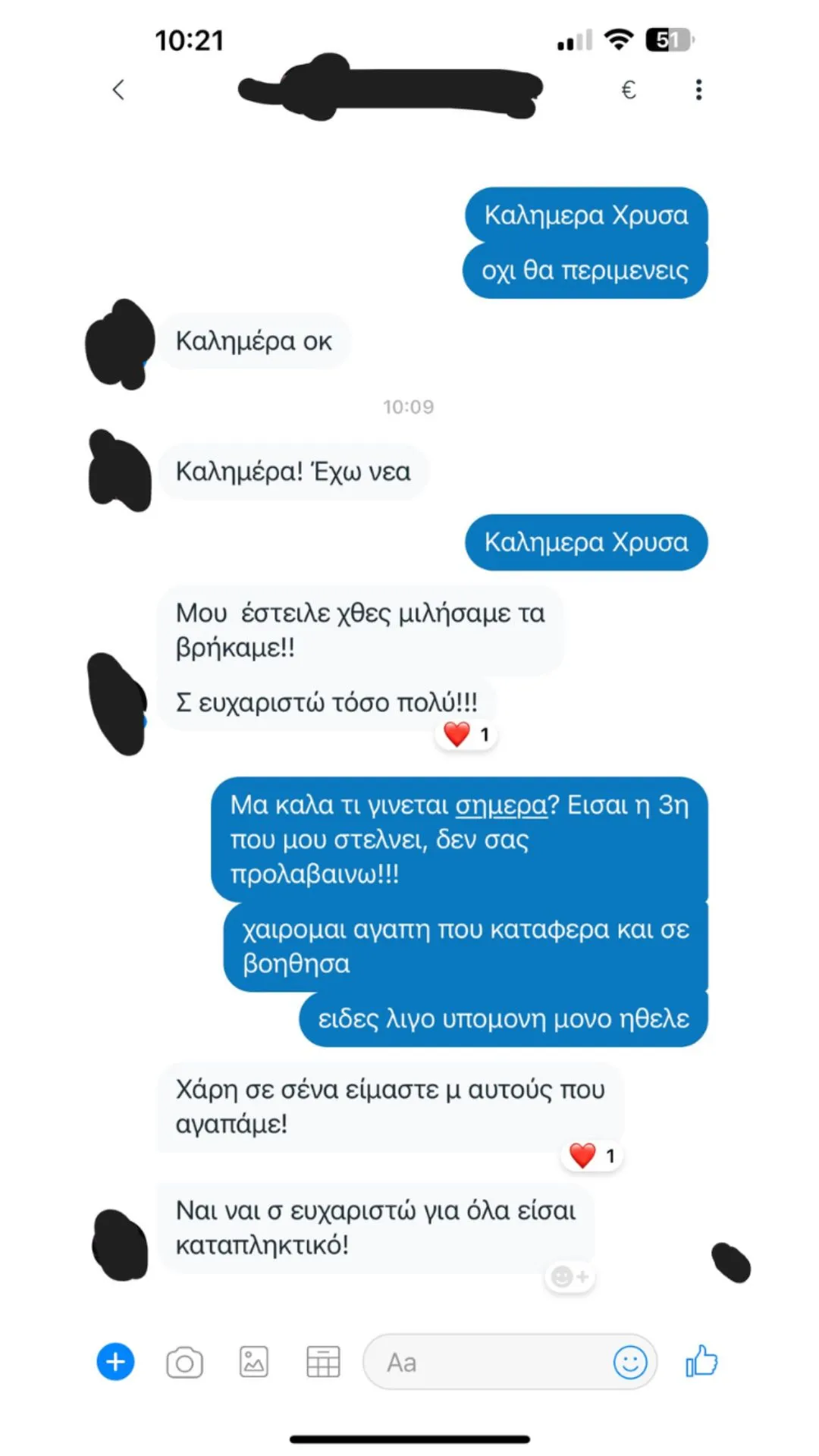Open the camera to take a photo
This screenshot has height=1456, width=819.
(184, 1362)
